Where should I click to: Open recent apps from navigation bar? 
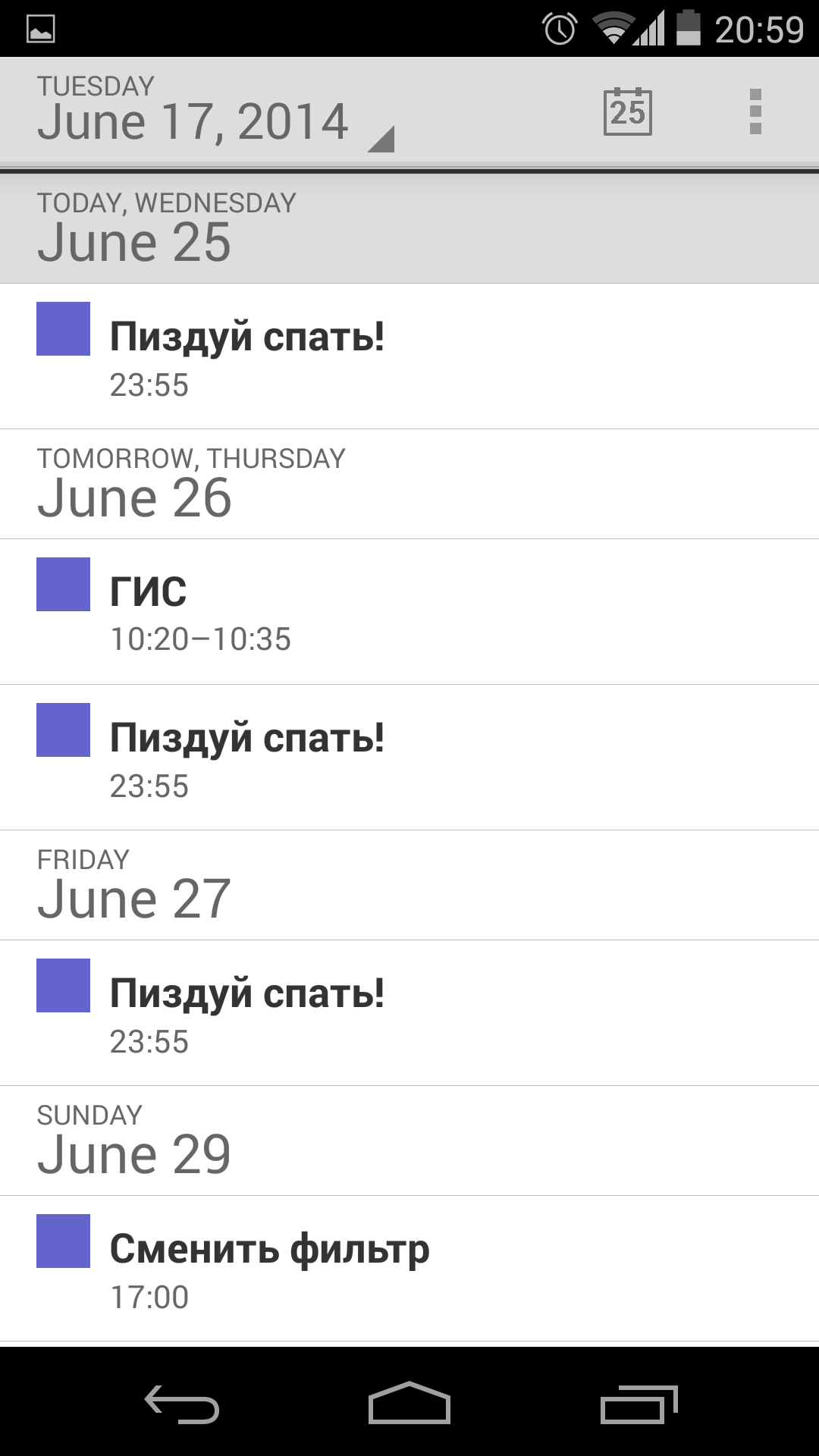click(x=638, y=1403)
